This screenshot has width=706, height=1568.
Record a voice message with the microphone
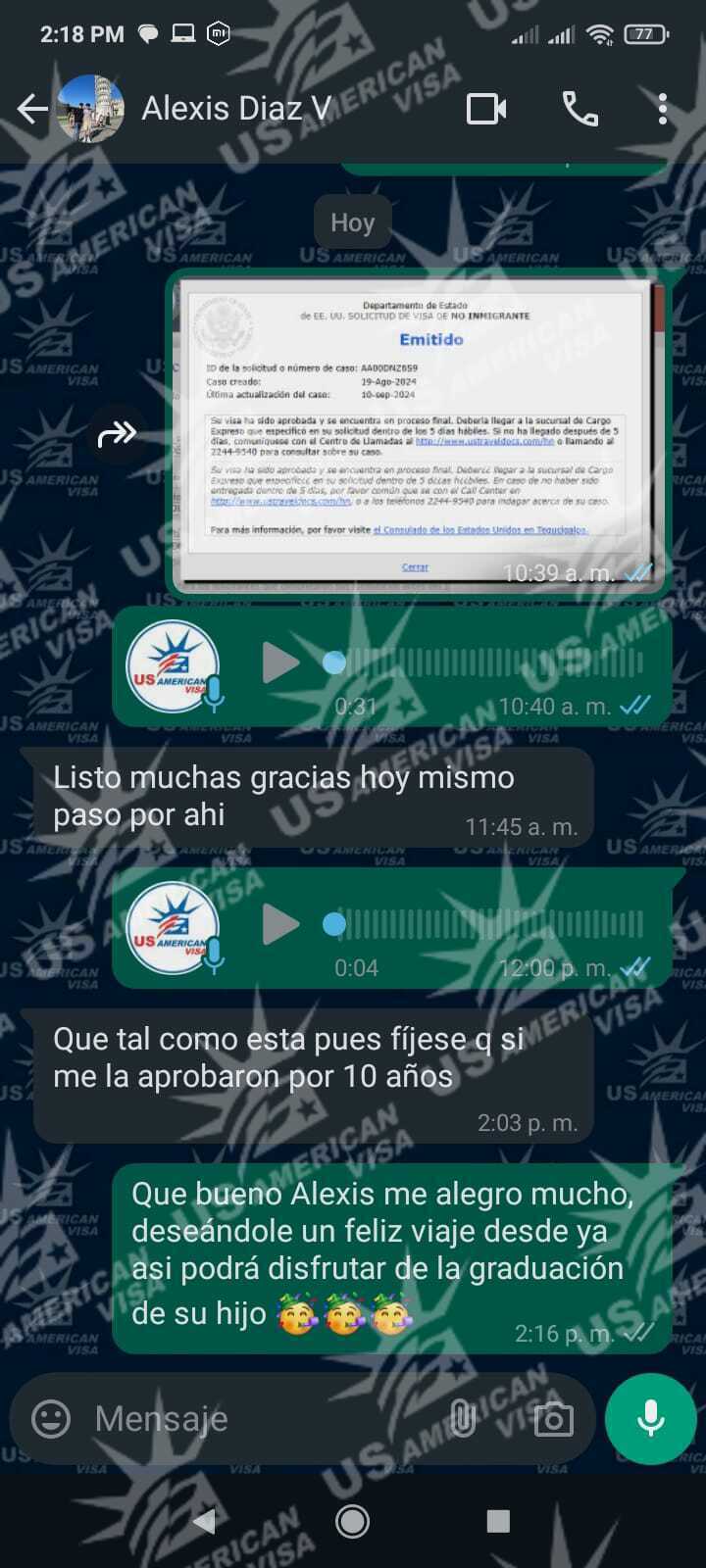point(650,1418)
